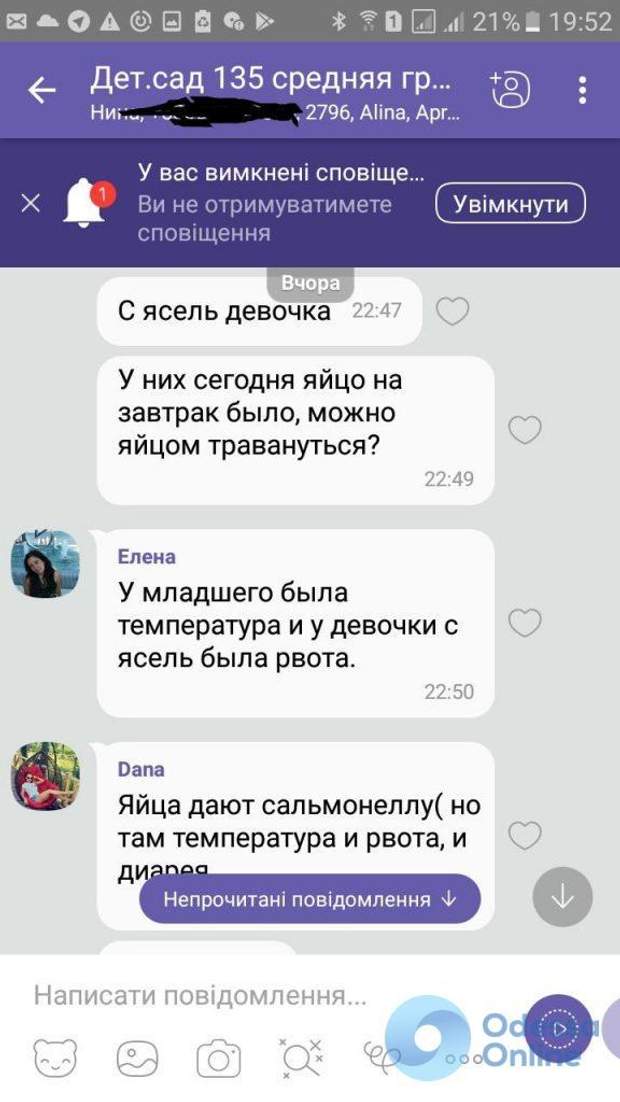Like the message 'С ясель девочка'
This screenshot has width=620, height=1102.
tap(453, 312)
